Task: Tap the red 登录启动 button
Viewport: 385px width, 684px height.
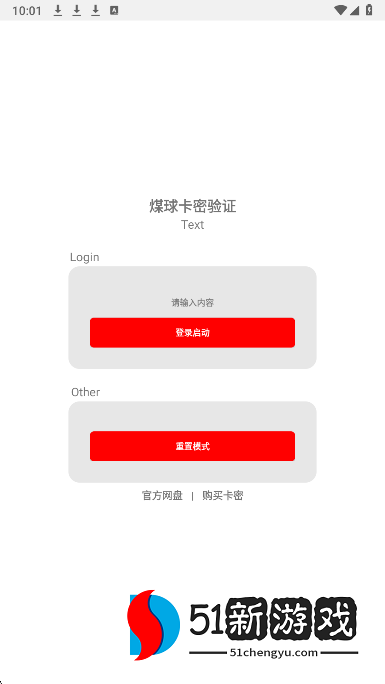Action: pos(192,333)
